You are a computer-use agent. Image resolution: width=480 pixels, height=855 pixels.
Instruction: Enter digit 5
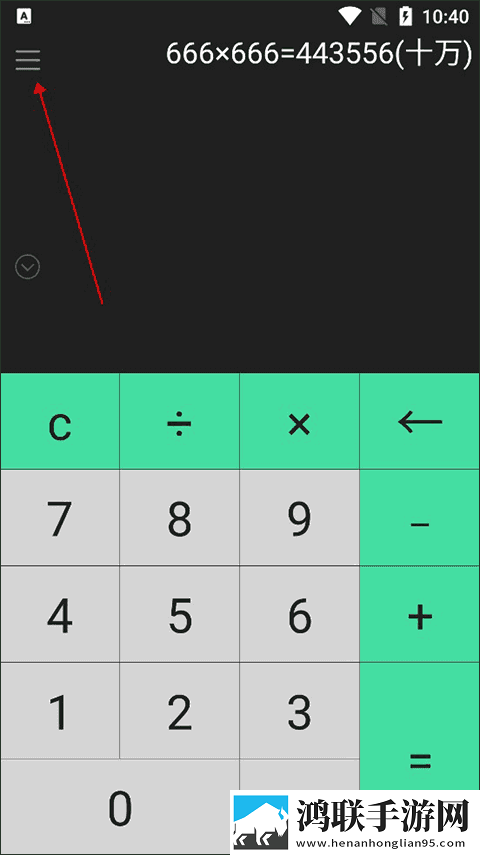(x=179, y=615)
